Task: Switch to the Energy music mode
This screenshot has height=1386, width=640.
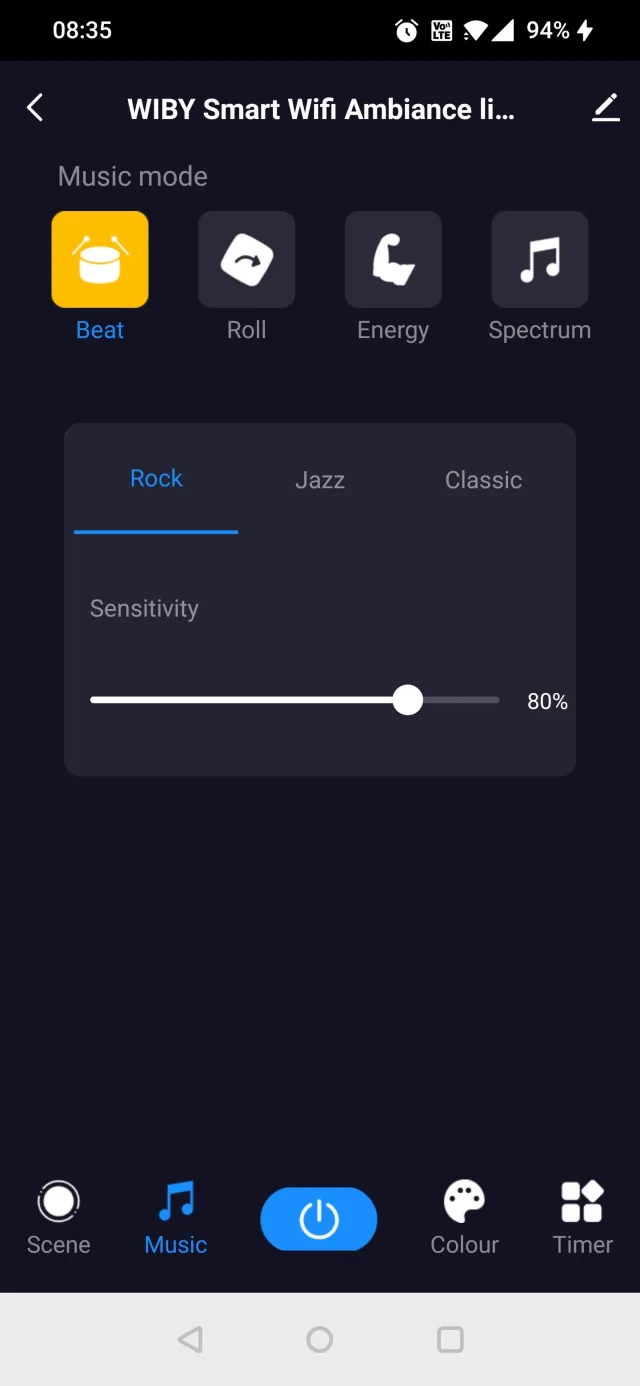Action: click(x=393, y=260)
